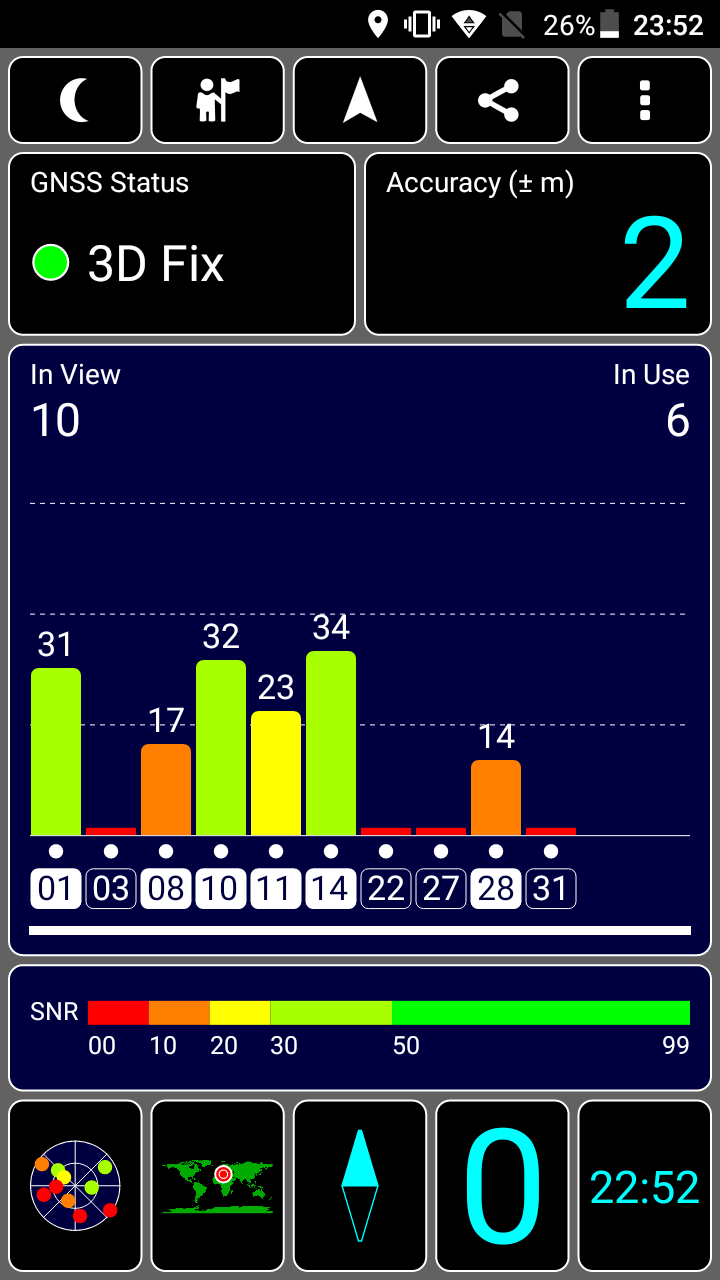
Task: Tap the GNSS Status 3D Fix card
Action: coord(182,244)
